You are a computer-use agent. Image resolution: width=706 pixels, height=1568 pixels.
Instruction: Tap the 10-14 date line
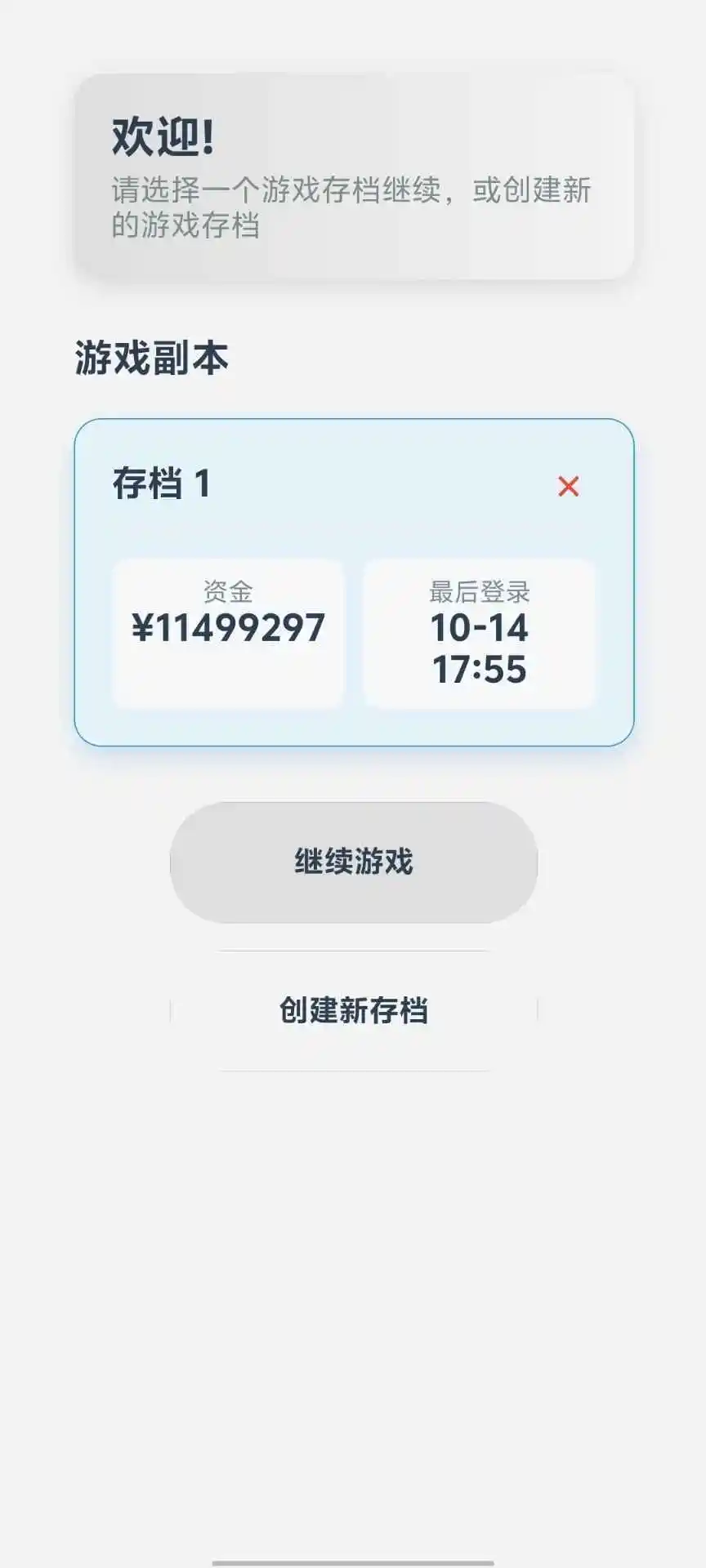480,627
